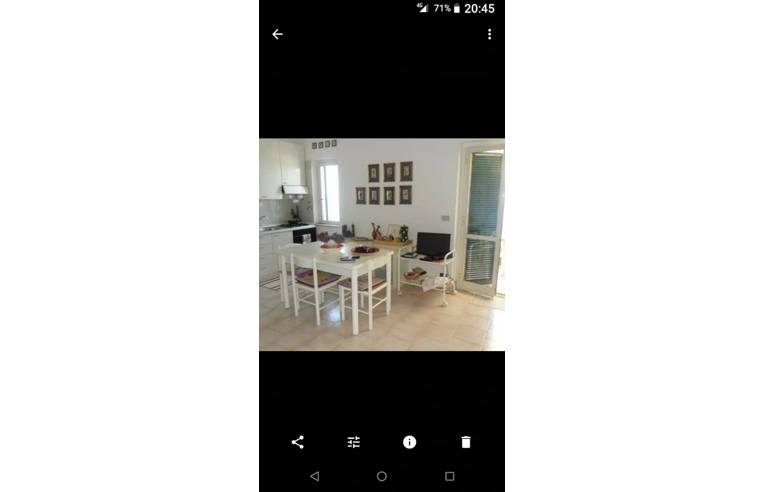The image size is (764, 492).
Task: Delete this photo
Action: pyautogui.click(x=465, y=442)
